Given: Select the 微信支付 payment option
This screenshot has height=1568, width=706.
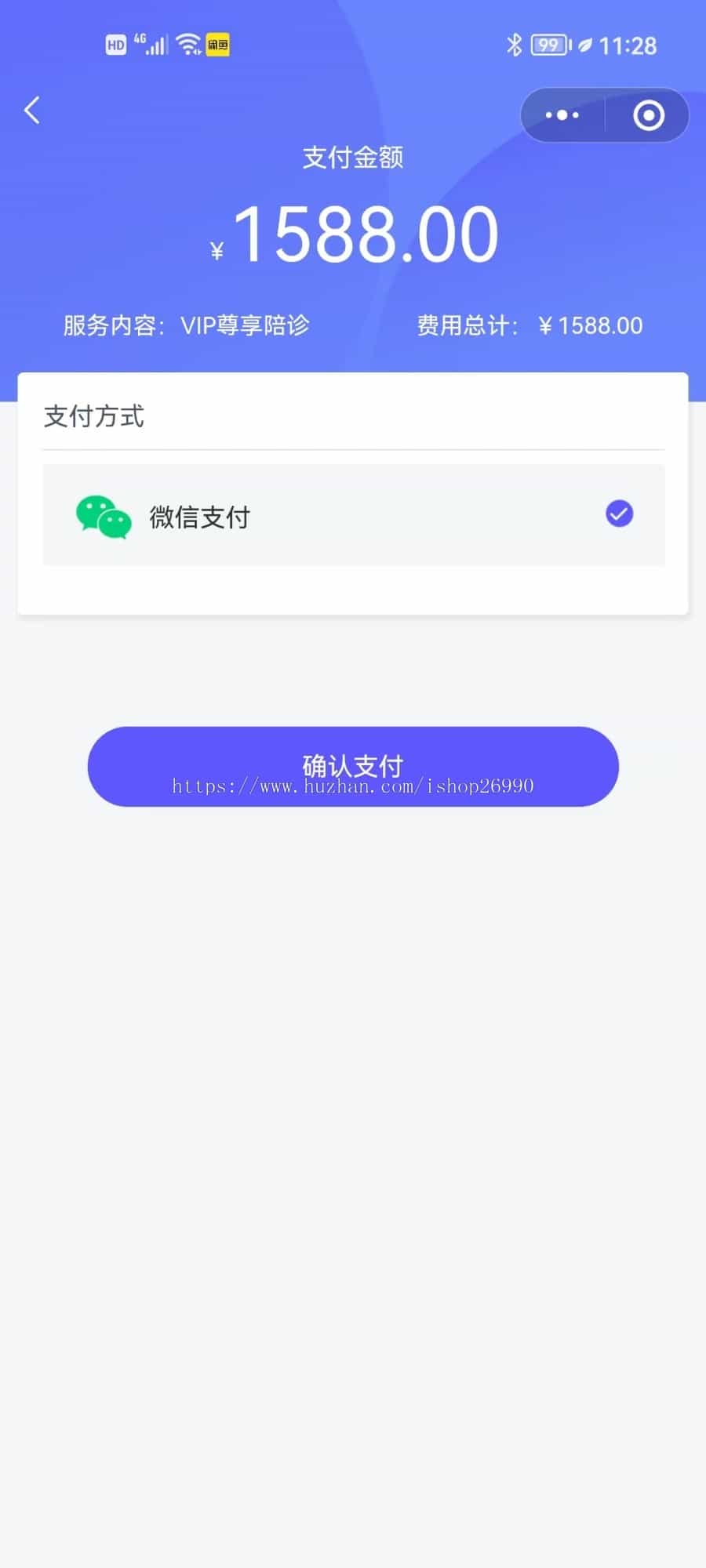Looking at the screenshot, I should tap(354, 515).
